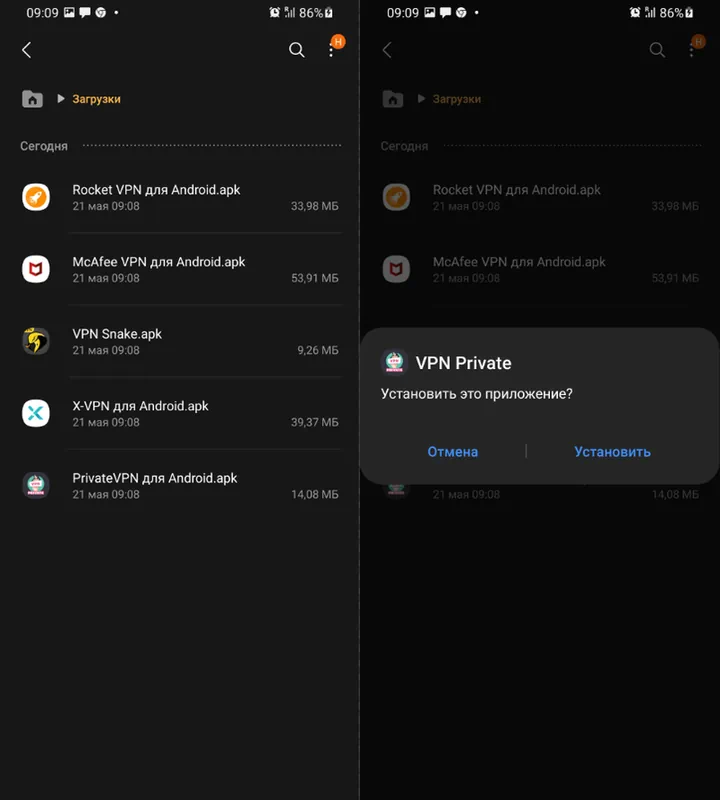Image resolution: width=720 pixels, height=800 pixels.
Task: Open the Rocket VPN app icon thumbnail
Action: click(36, 197)
